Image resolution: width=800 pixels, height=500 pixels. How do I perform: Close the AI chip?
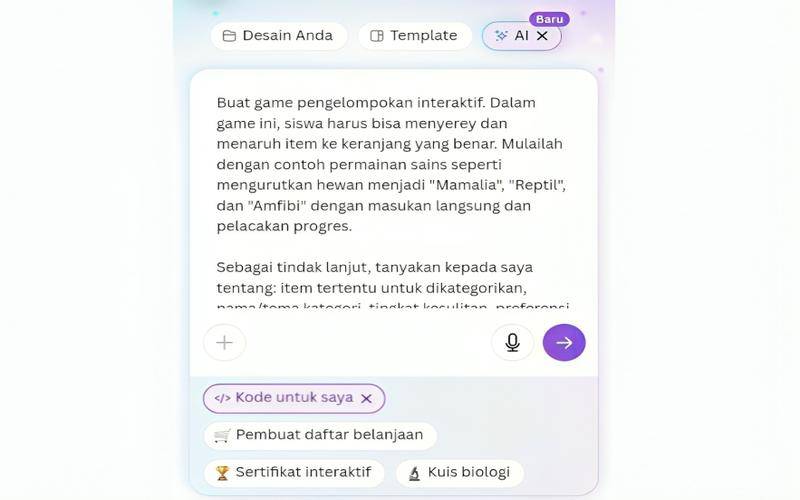click(543, 36)
